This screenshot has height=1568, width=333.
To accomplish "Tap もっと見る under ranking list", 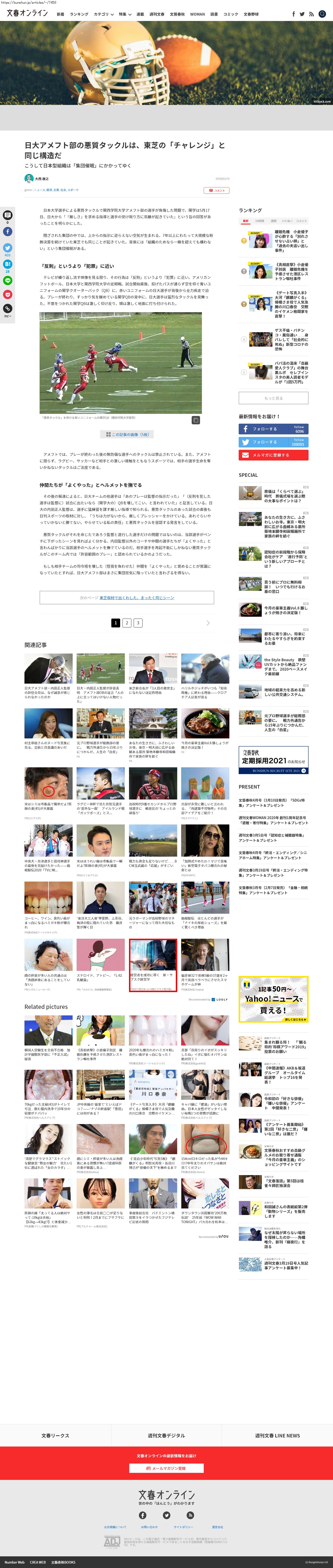I will 273,398.
